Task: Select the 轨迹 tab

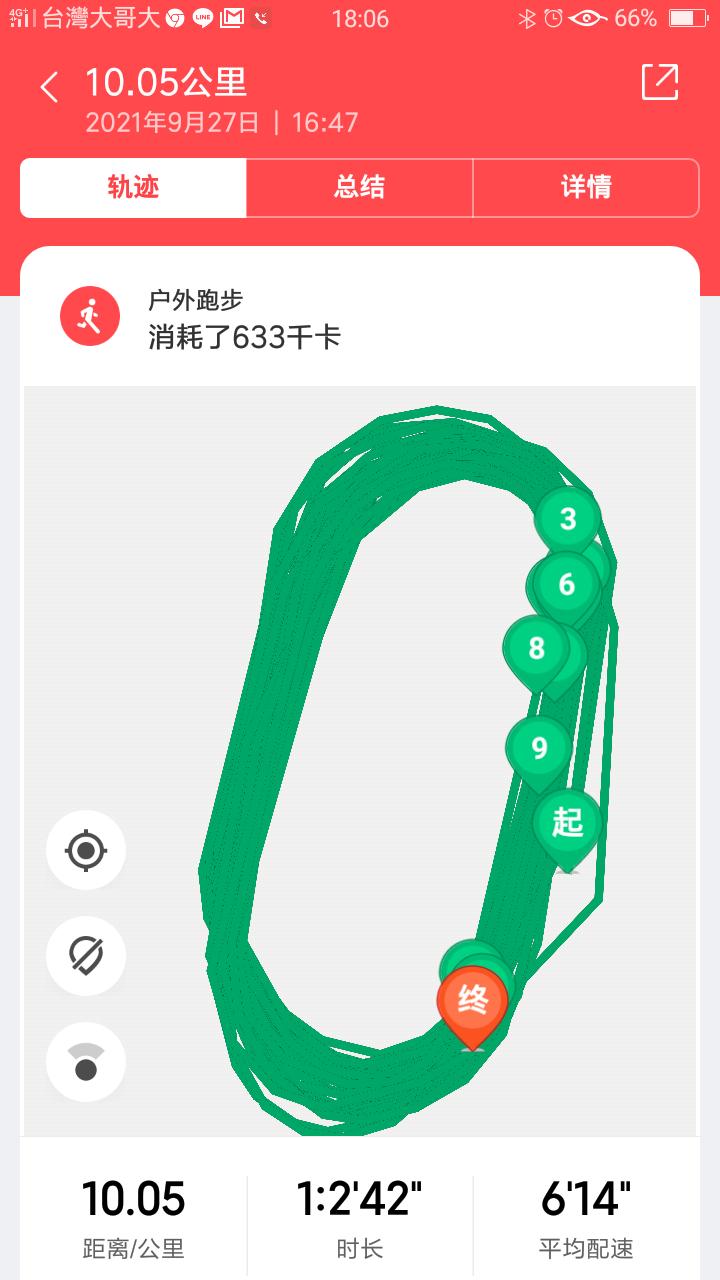Action: 133,188
